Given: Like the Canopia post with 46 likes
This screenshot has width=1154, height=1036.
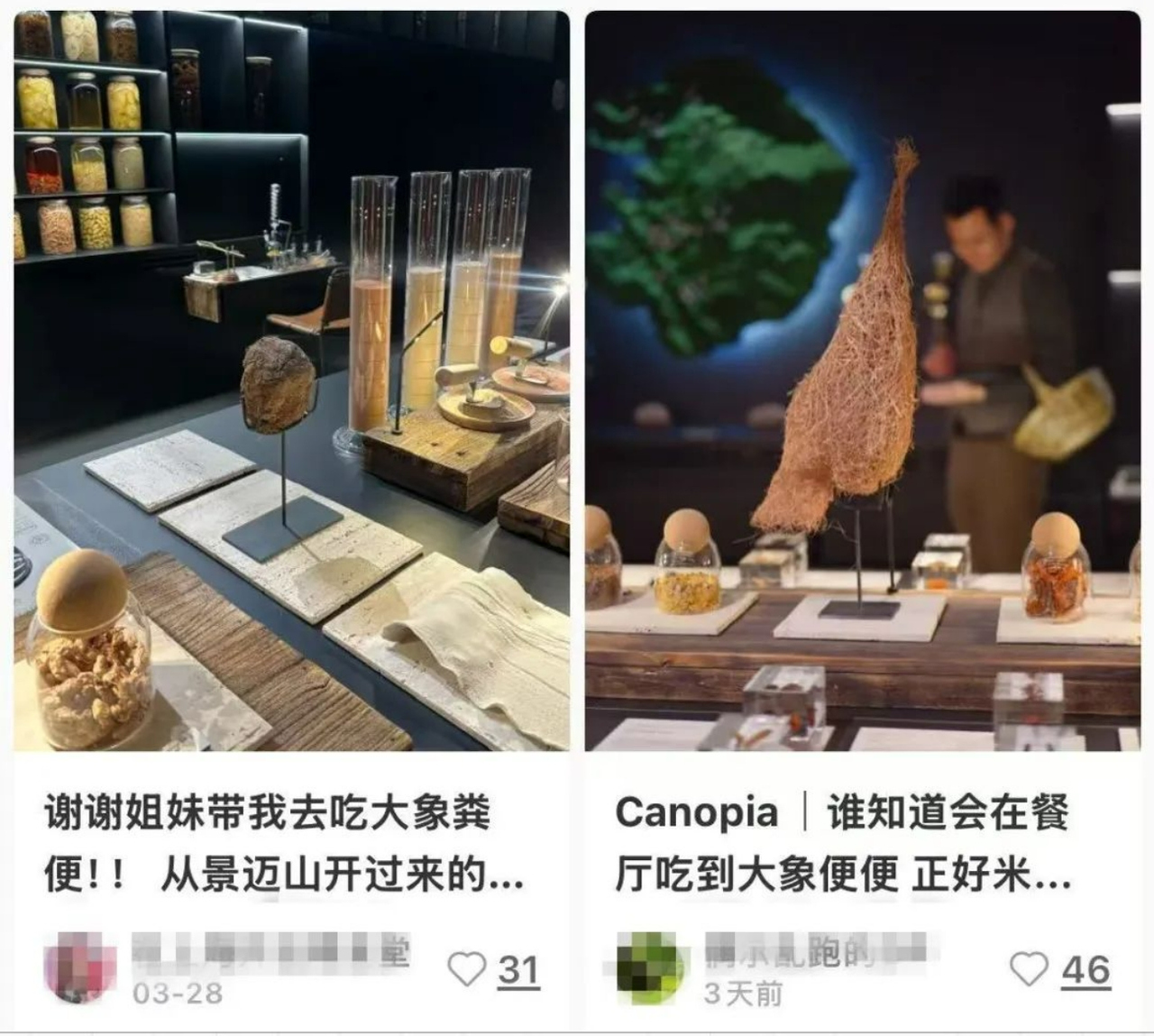Looking at the screenshot, I should [1029, 969].
